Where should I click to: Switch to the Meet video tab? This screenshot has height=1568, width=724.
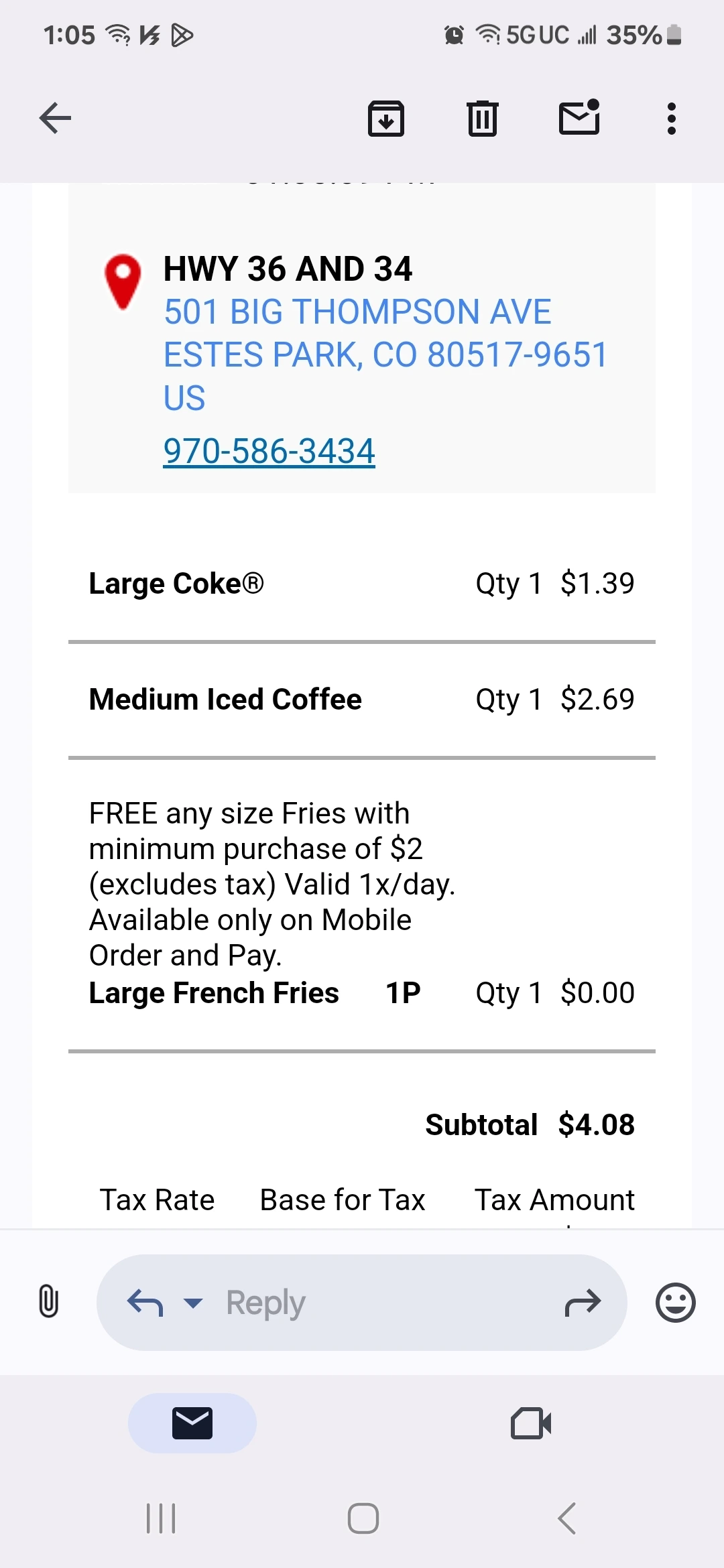pyautogui.click(x=531, y=1423)
